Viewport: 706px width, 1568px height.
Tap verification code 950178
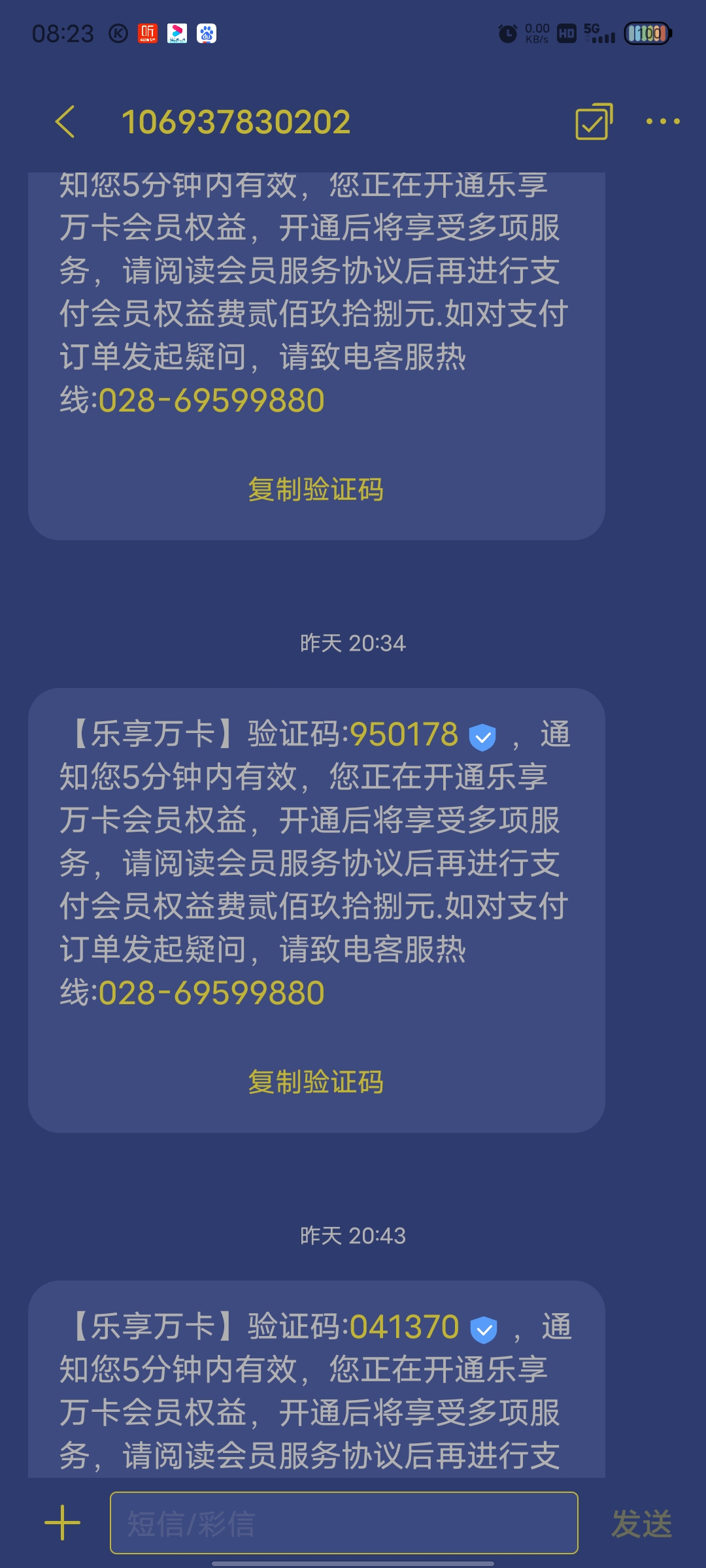pyautogui.click(x=405, y=734)
